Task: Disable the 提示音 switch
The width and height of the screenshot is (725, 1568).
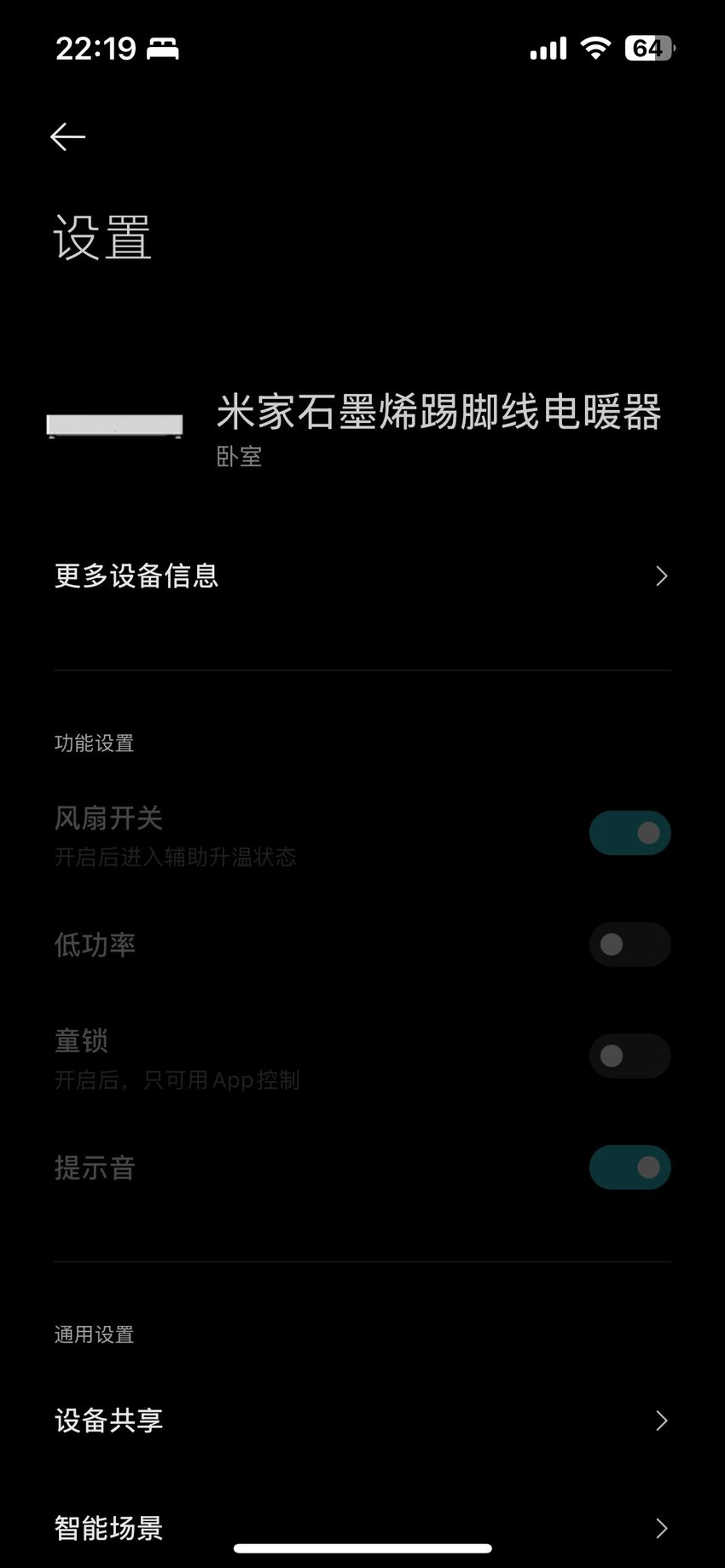Action: [x=629, y=1168]
